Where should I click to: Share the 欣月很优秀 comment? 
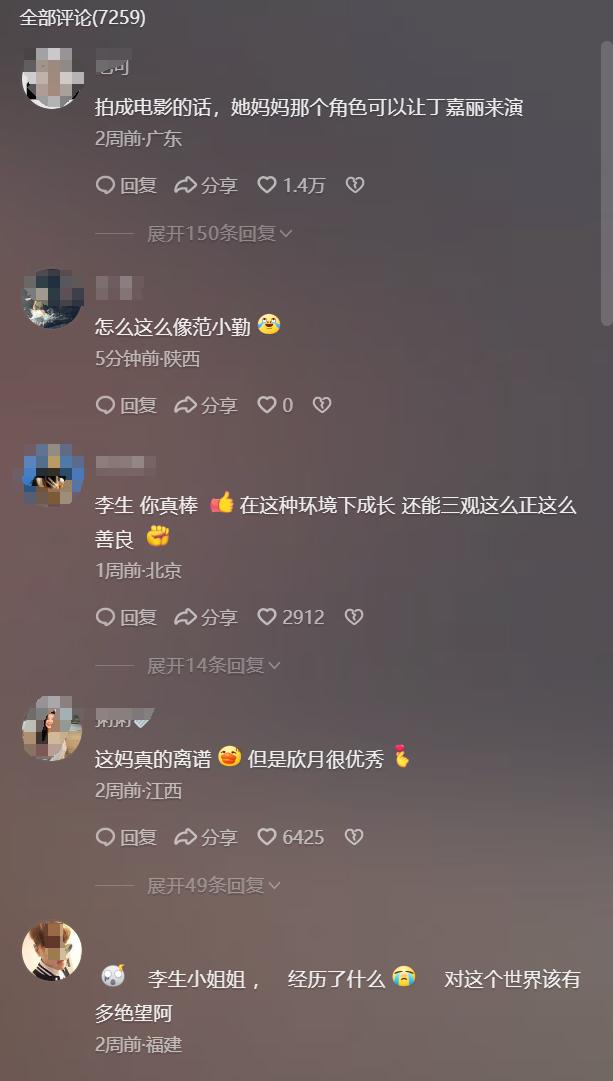coord(206,837)
